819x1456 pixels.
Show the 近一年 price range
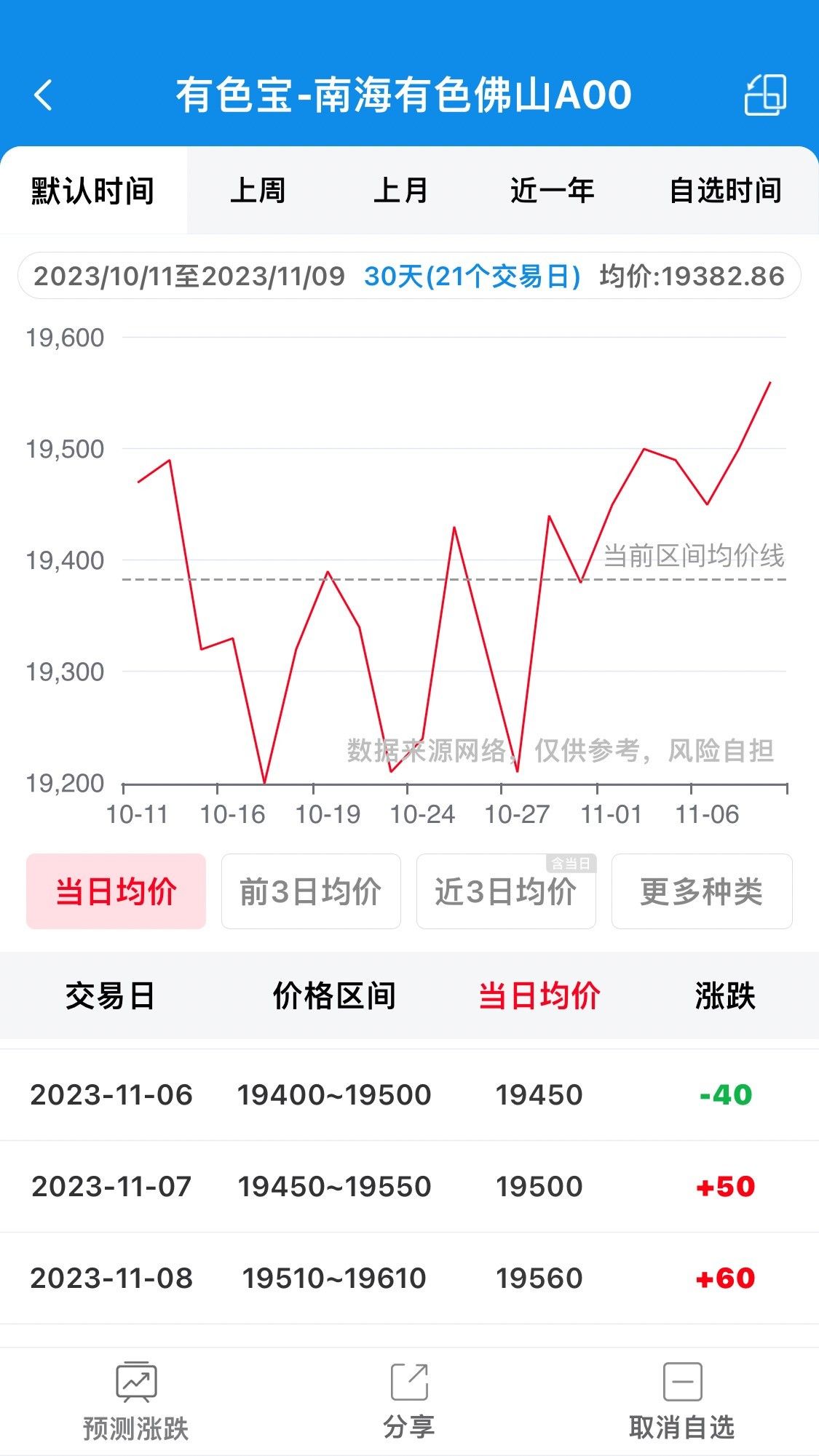(553, 191)
